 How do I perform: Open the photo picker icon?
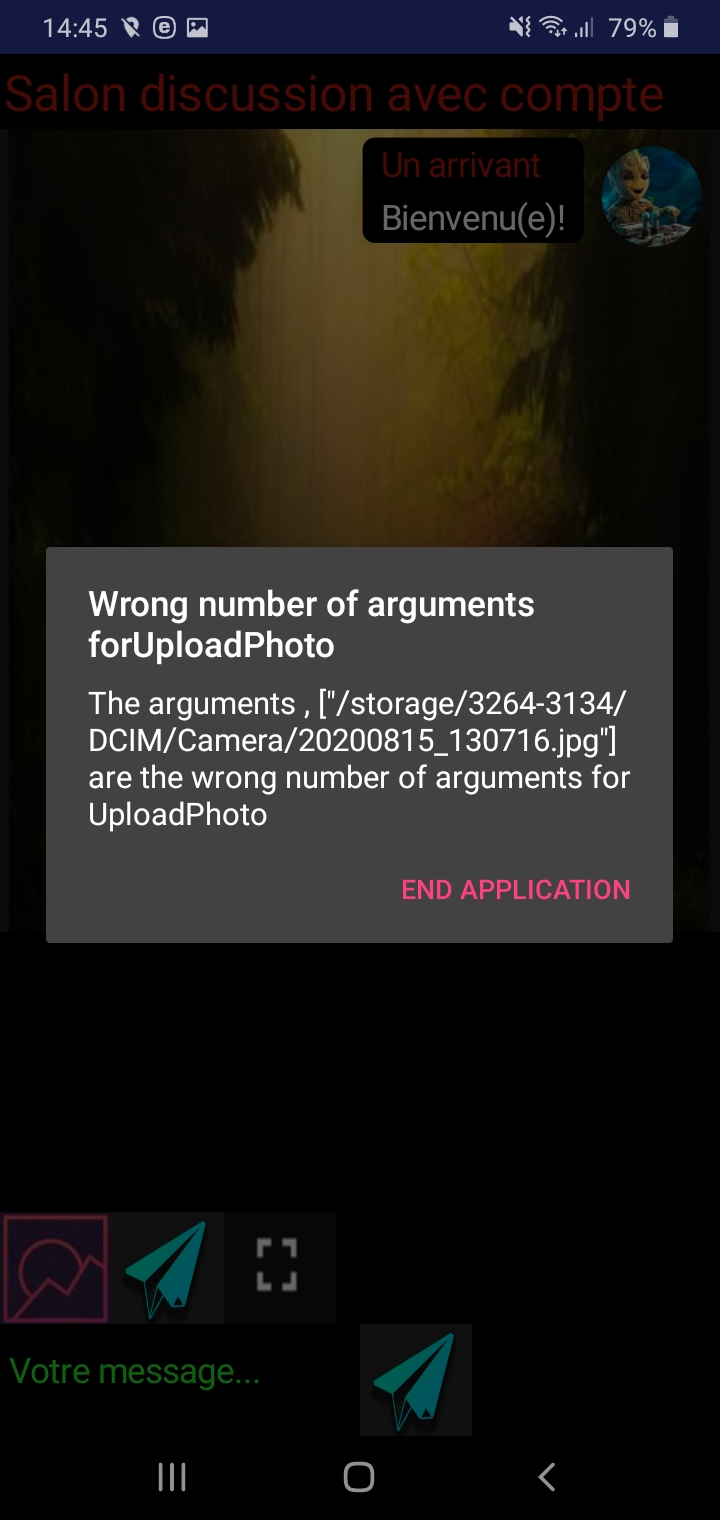56,1268
